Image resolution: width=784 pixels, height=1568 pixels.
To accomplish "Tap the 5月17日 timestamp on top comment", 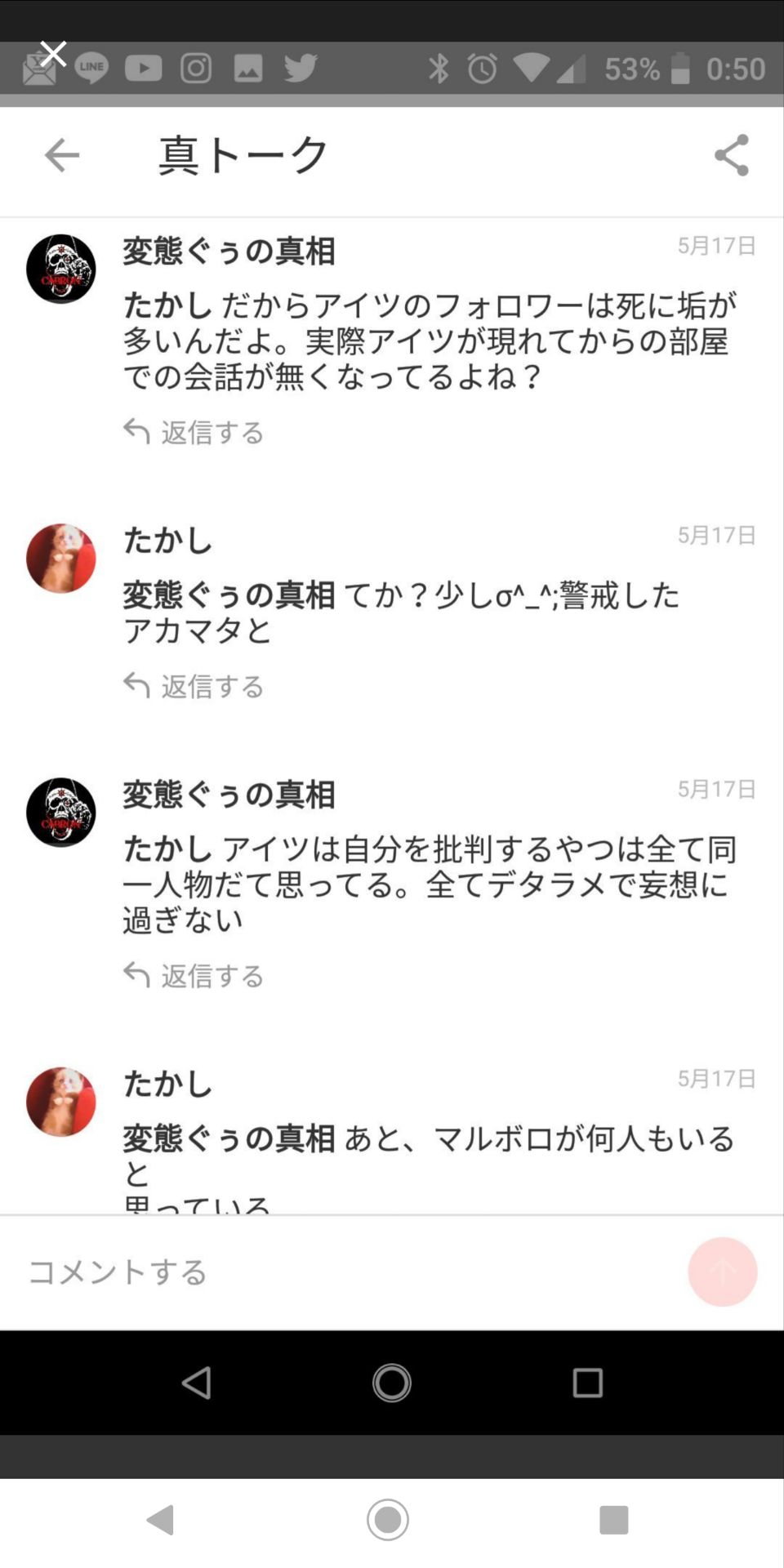I will [715, 244].
